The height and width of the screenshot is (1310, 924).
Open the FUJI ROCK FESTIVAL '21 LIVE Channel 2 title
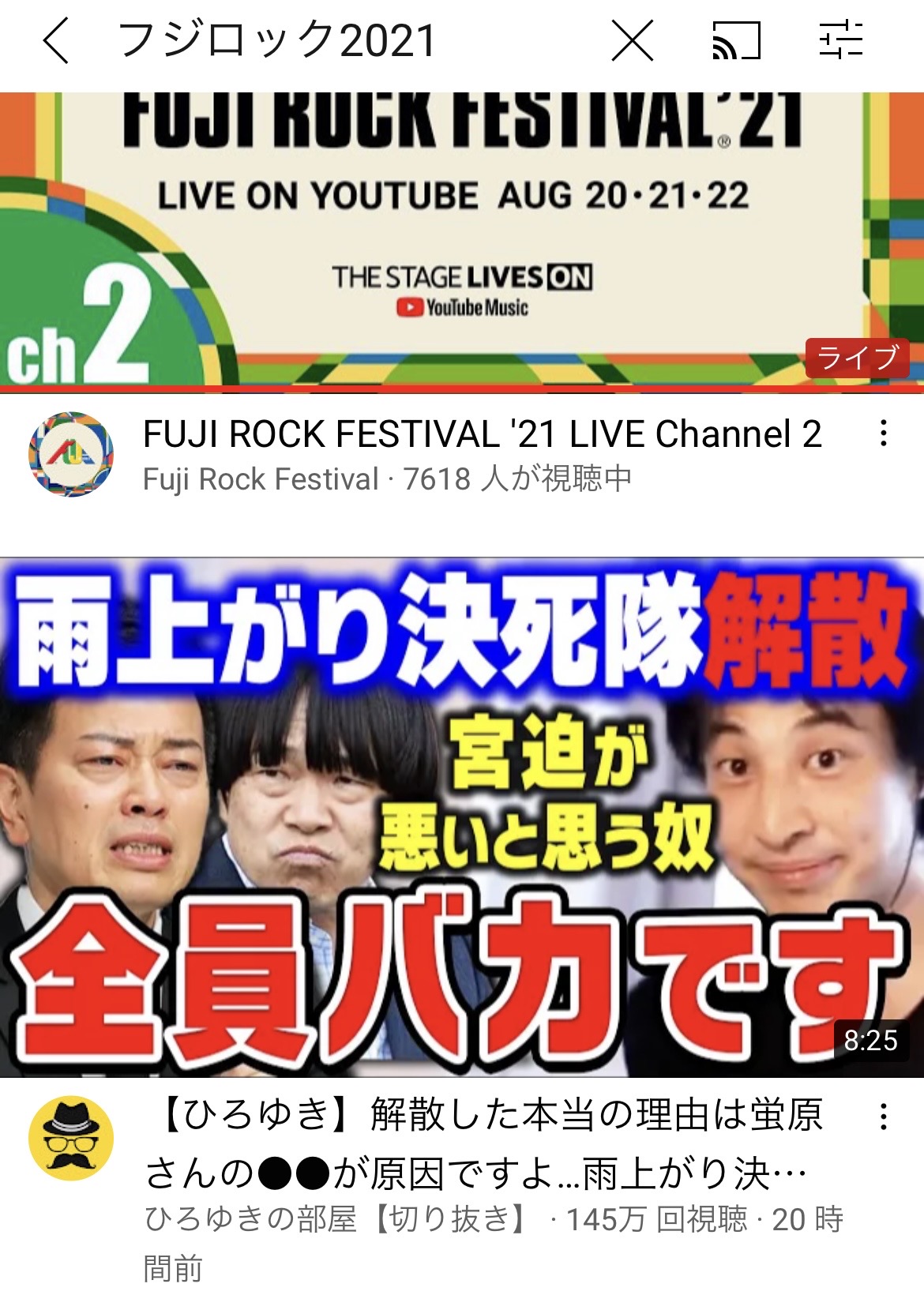coord(482,434)
